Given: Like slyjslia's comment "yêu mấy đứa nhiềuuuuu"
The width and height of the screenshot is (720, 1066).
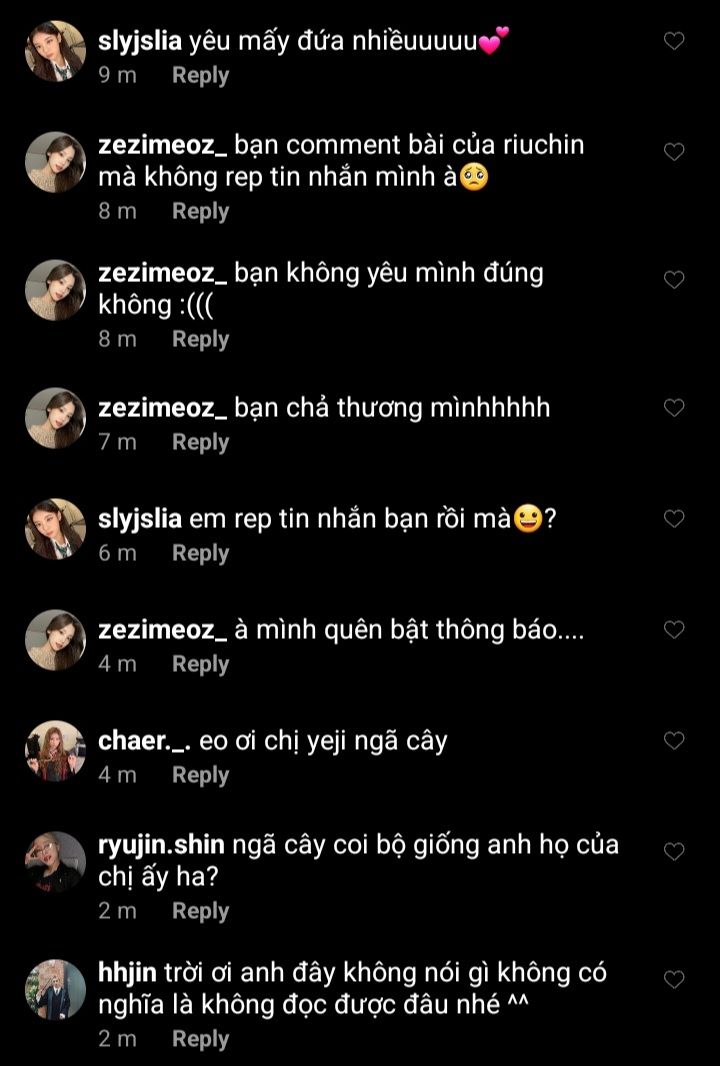Looking at the screenshot, I should coord(675,41).
